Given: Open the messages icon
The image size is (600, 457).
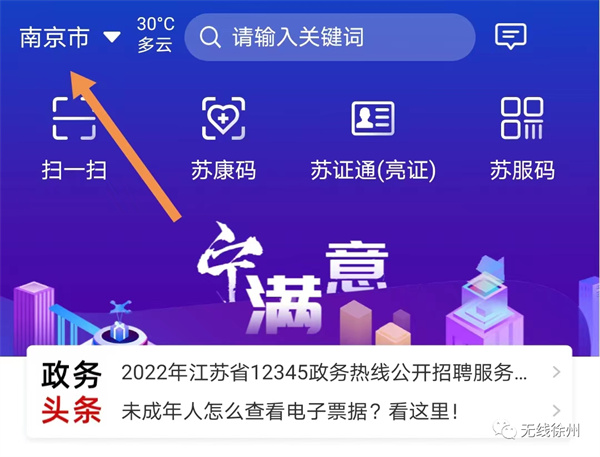Looking at the screenshot, I should click(510, 38).
